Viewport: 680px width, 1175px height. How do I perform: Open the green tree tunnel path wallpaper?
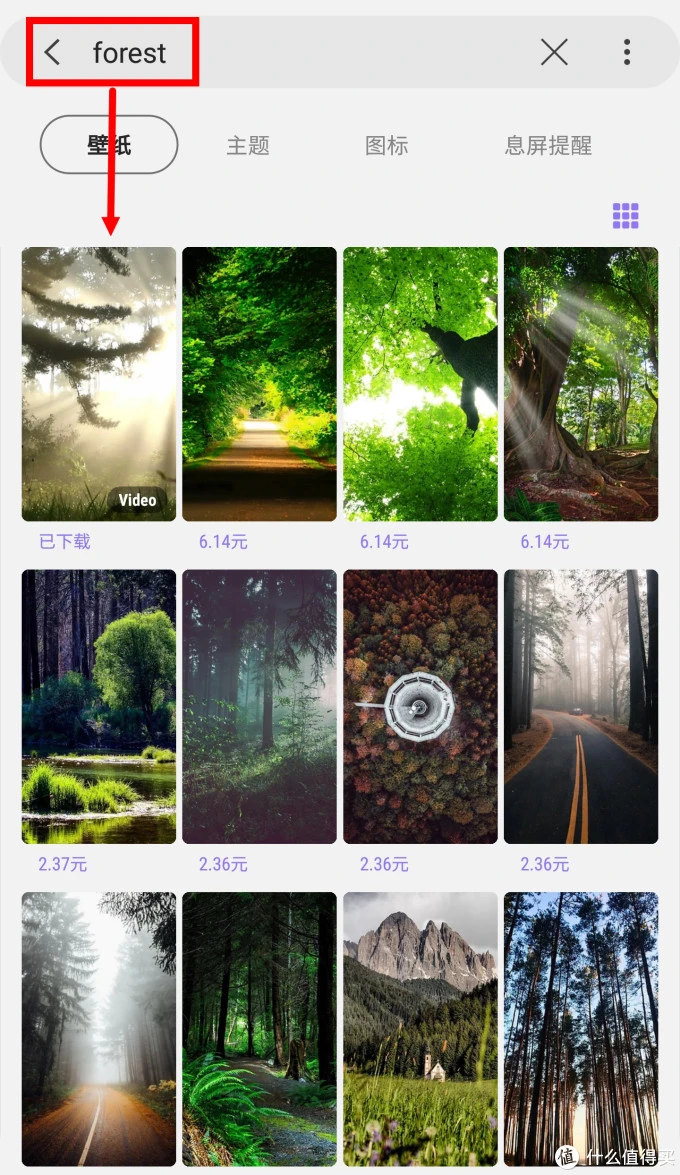click(x=259, y=384)
